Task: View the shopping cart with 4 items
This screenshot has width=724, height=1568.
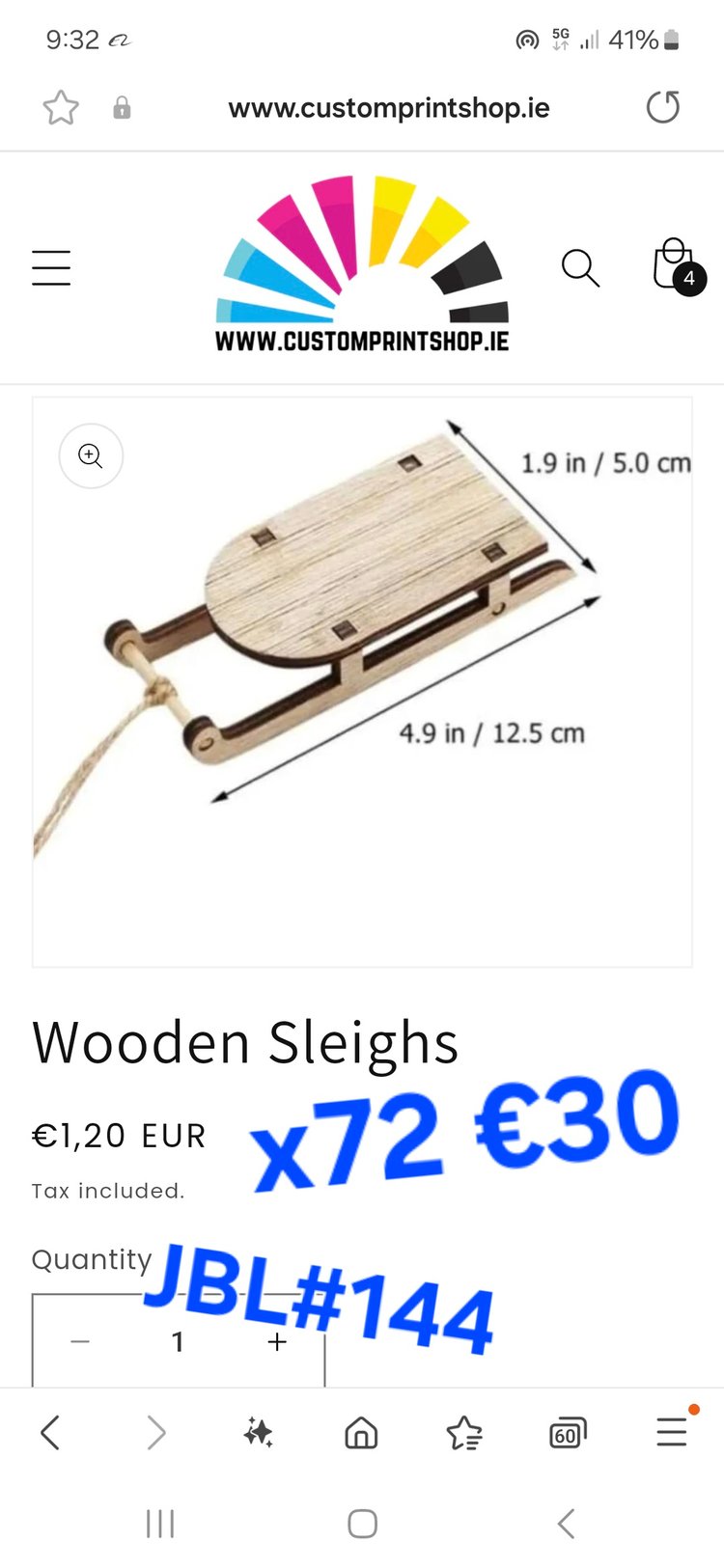Action: click(676, 265)
